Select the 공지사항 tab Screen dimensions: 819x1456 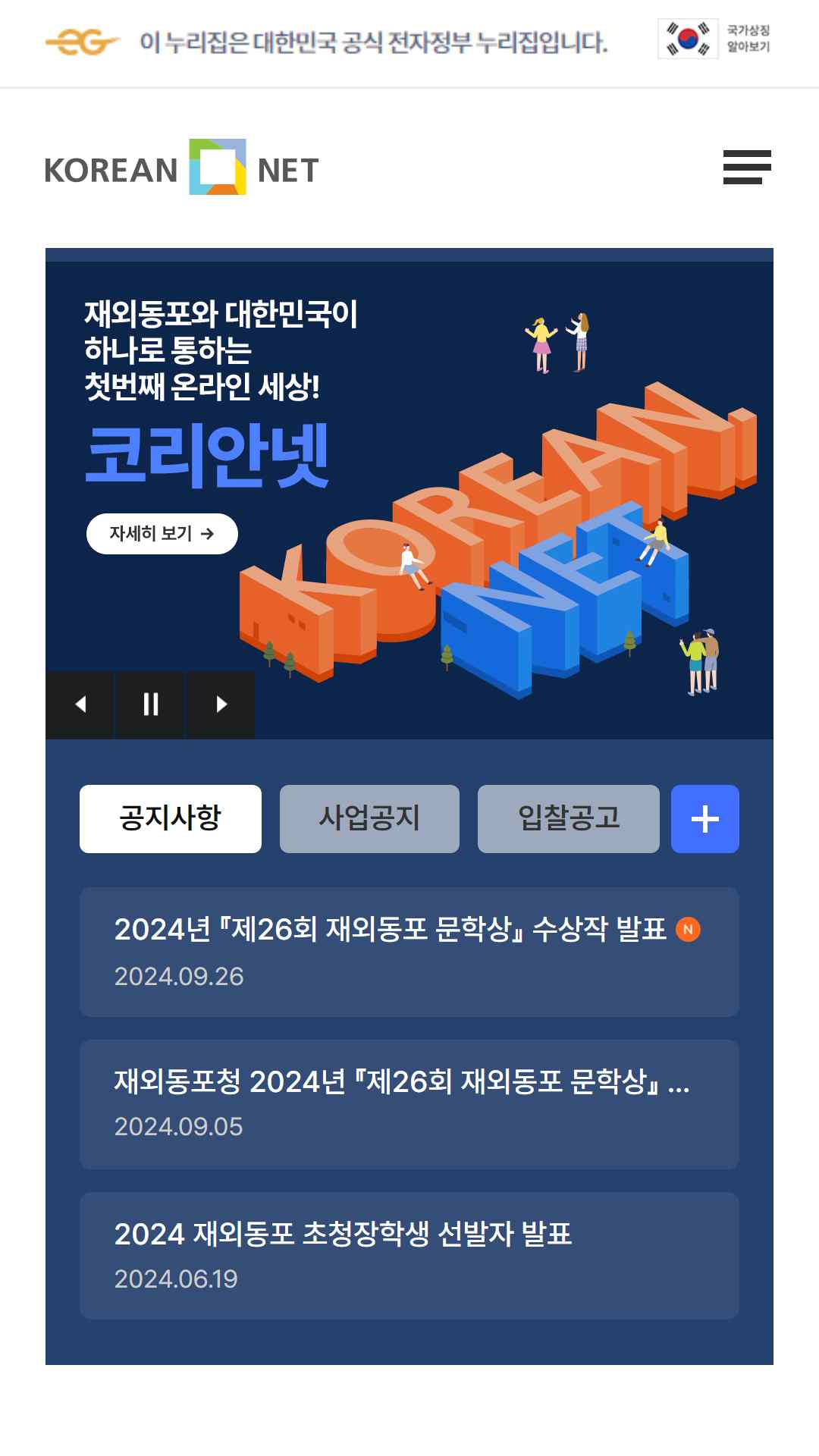[x=171, y=819]
